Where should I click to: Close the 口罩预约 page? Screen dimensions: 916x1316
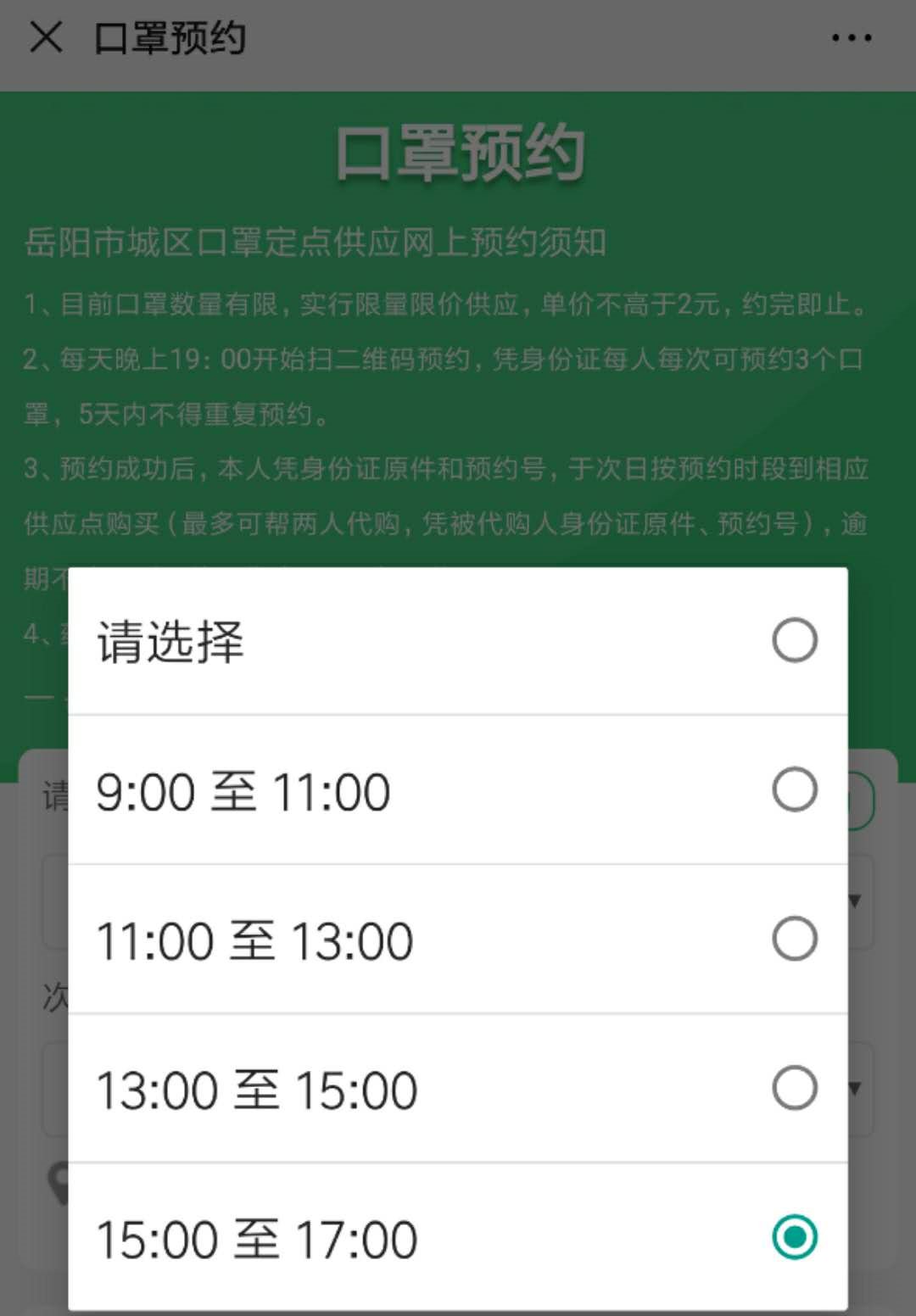[x=46, y=37]
